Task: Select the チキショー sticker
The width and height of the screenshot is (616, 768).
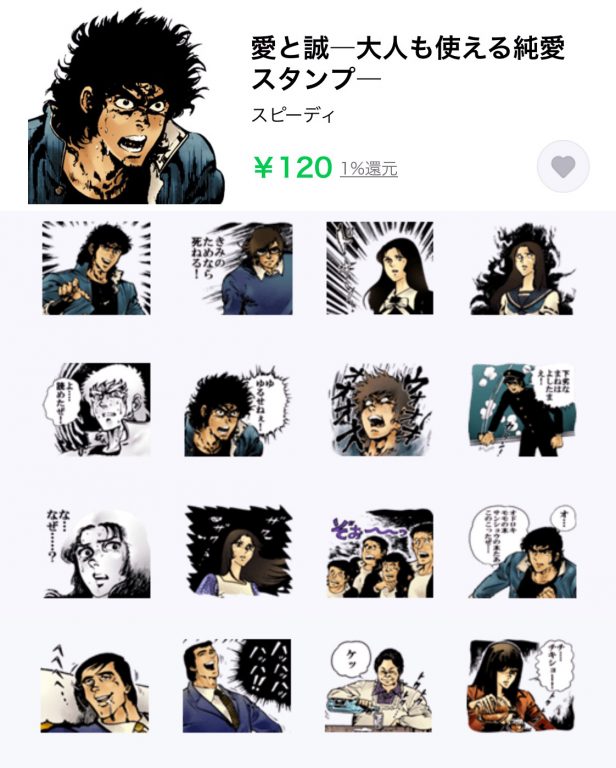Action: (x=520, y=688)
